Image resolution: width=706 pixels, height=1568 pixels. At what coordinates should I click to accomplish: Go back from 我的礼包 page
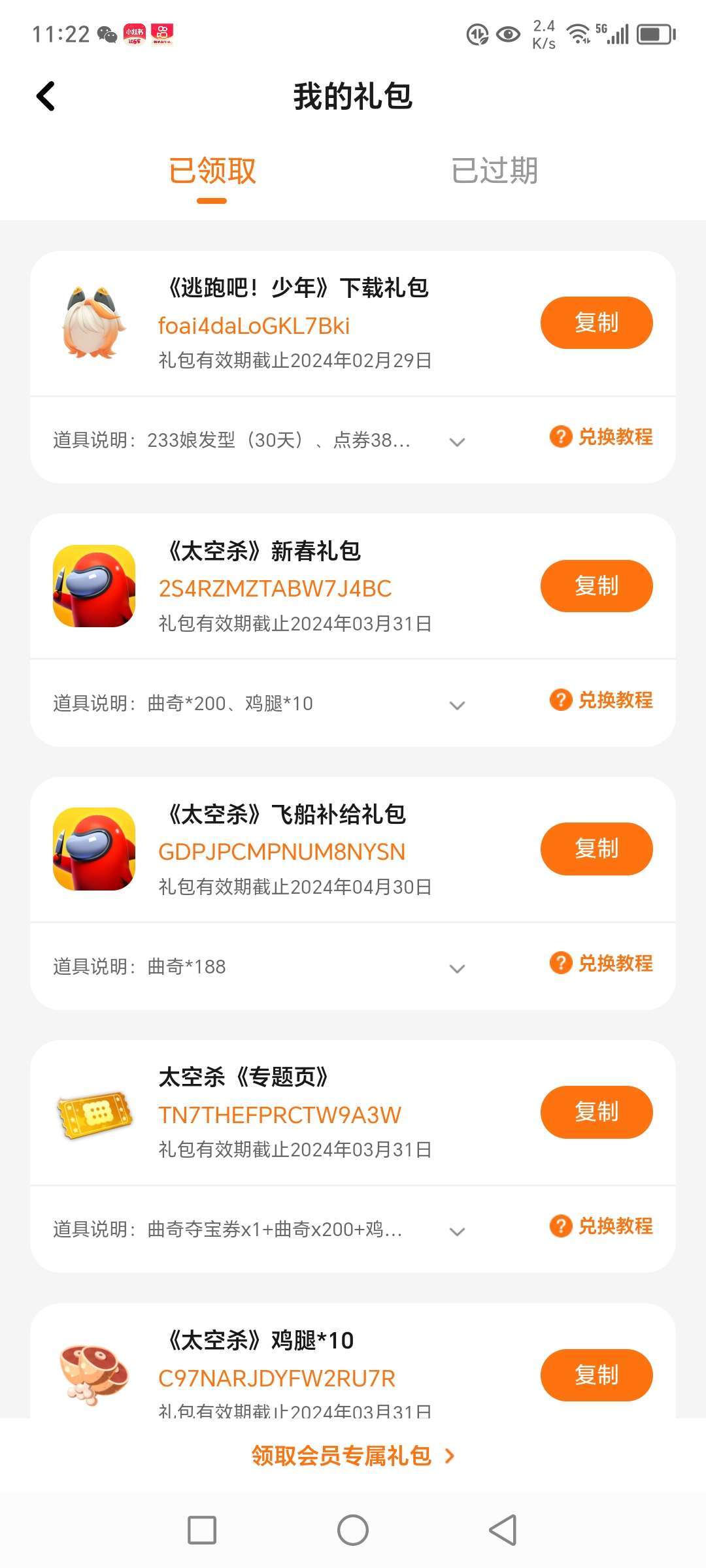[x=46, y=97]
